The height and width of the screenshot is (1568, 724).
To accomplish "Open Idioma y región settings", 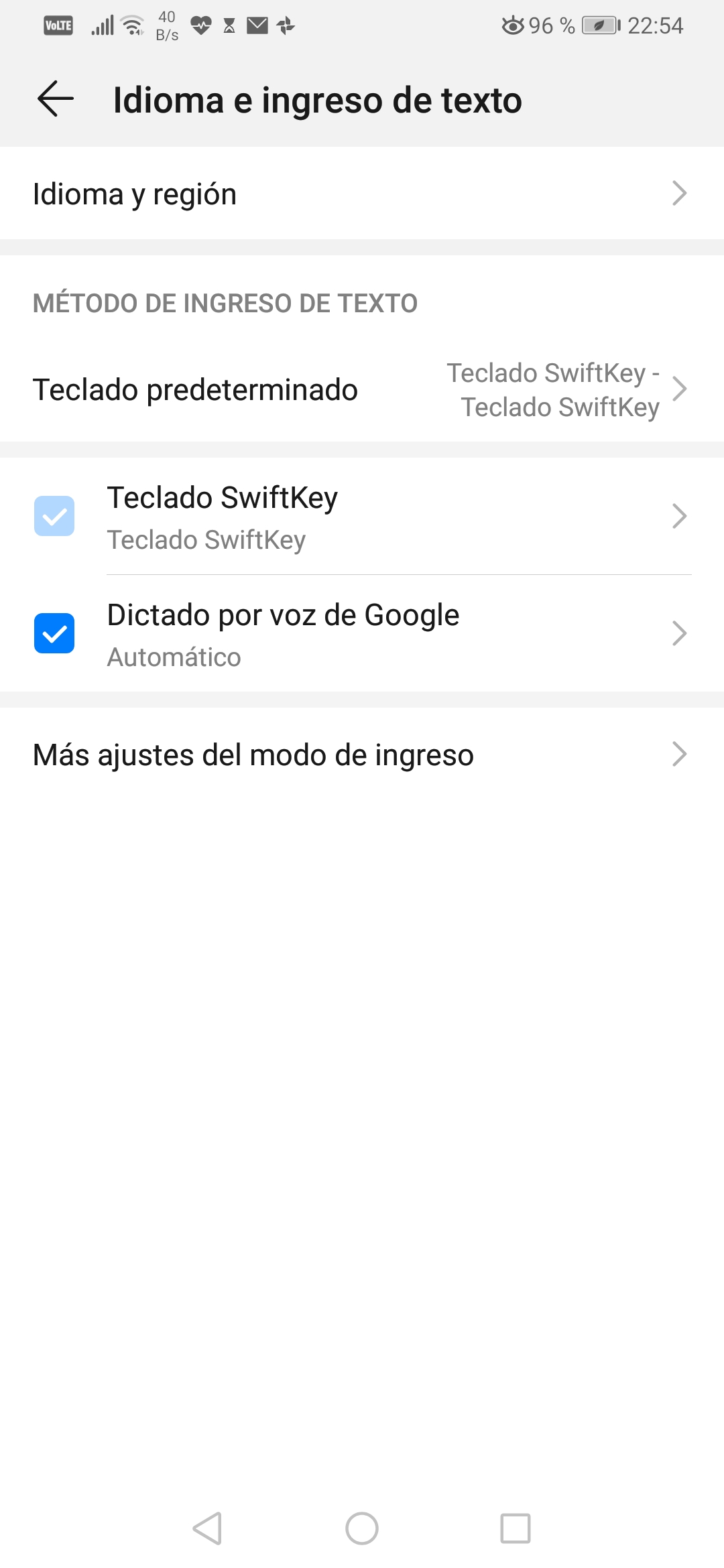I will click(362, 194).
